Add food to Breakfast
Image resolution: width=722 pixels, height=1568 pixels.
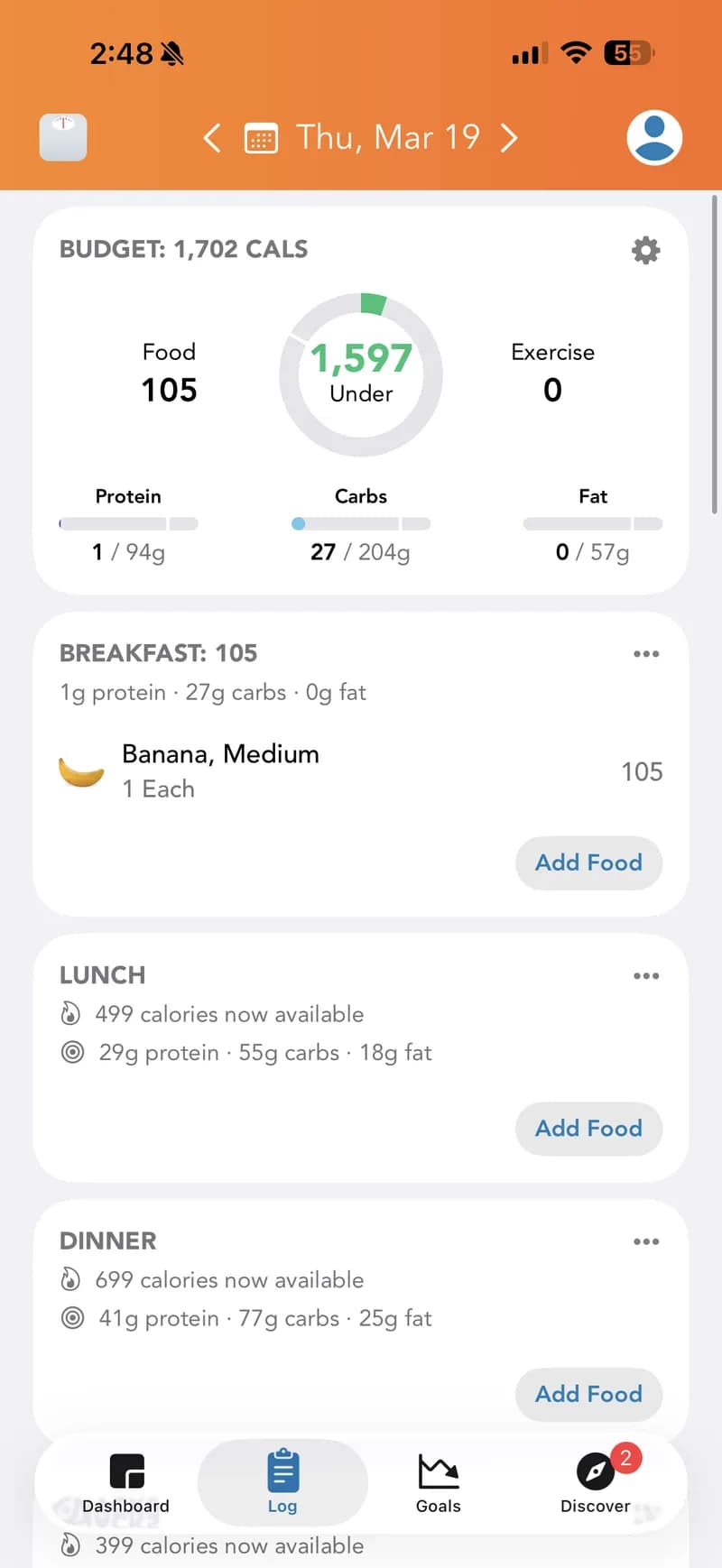pyautogui.click(x=588, y=863)
